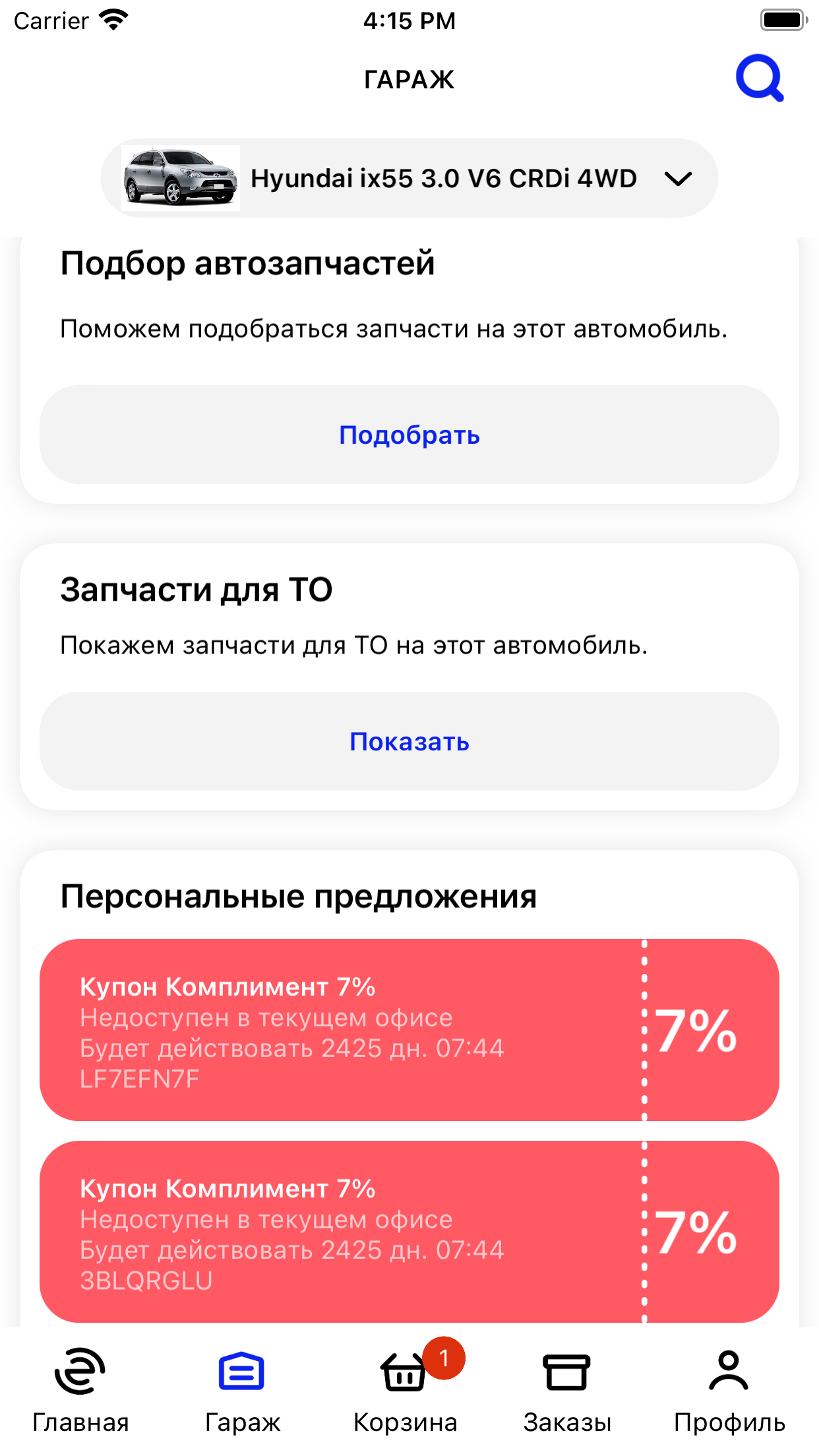Tap the Показать button for ТО parts

[409, 741]
